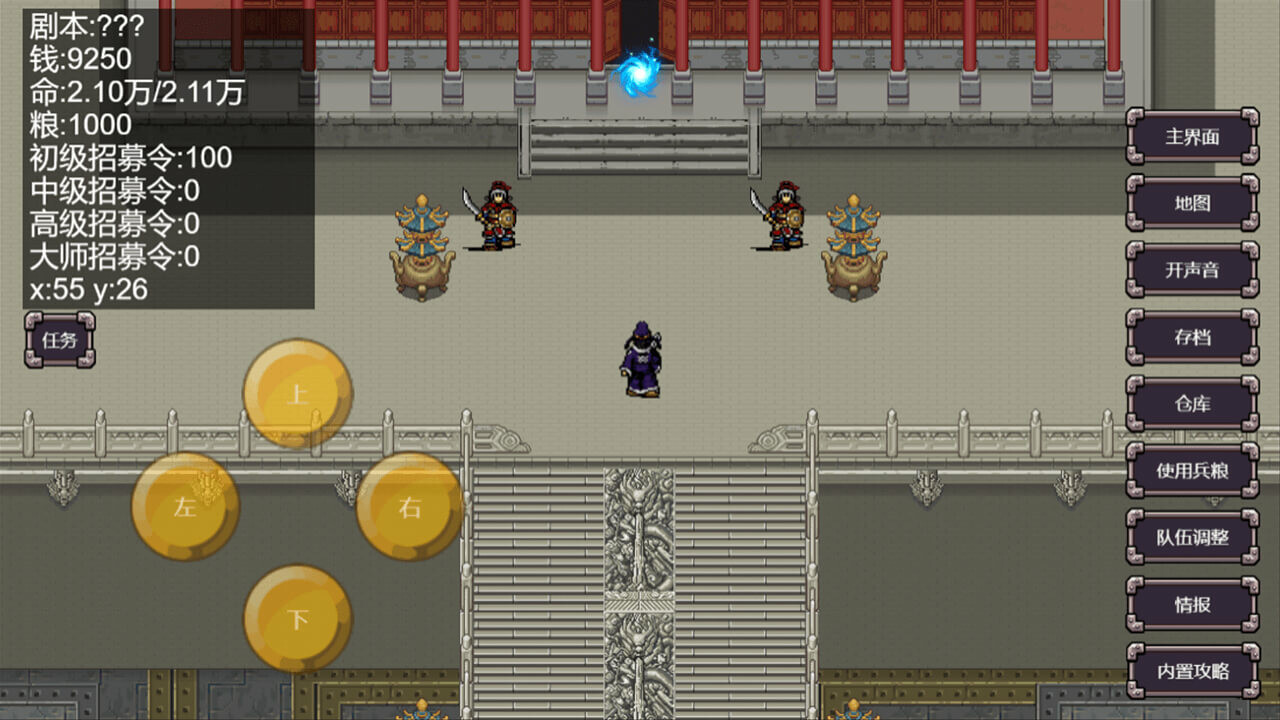
Task: Tap 使用兵粮 to use rations
Action: pyautogui.click(x=1192, y=470)
